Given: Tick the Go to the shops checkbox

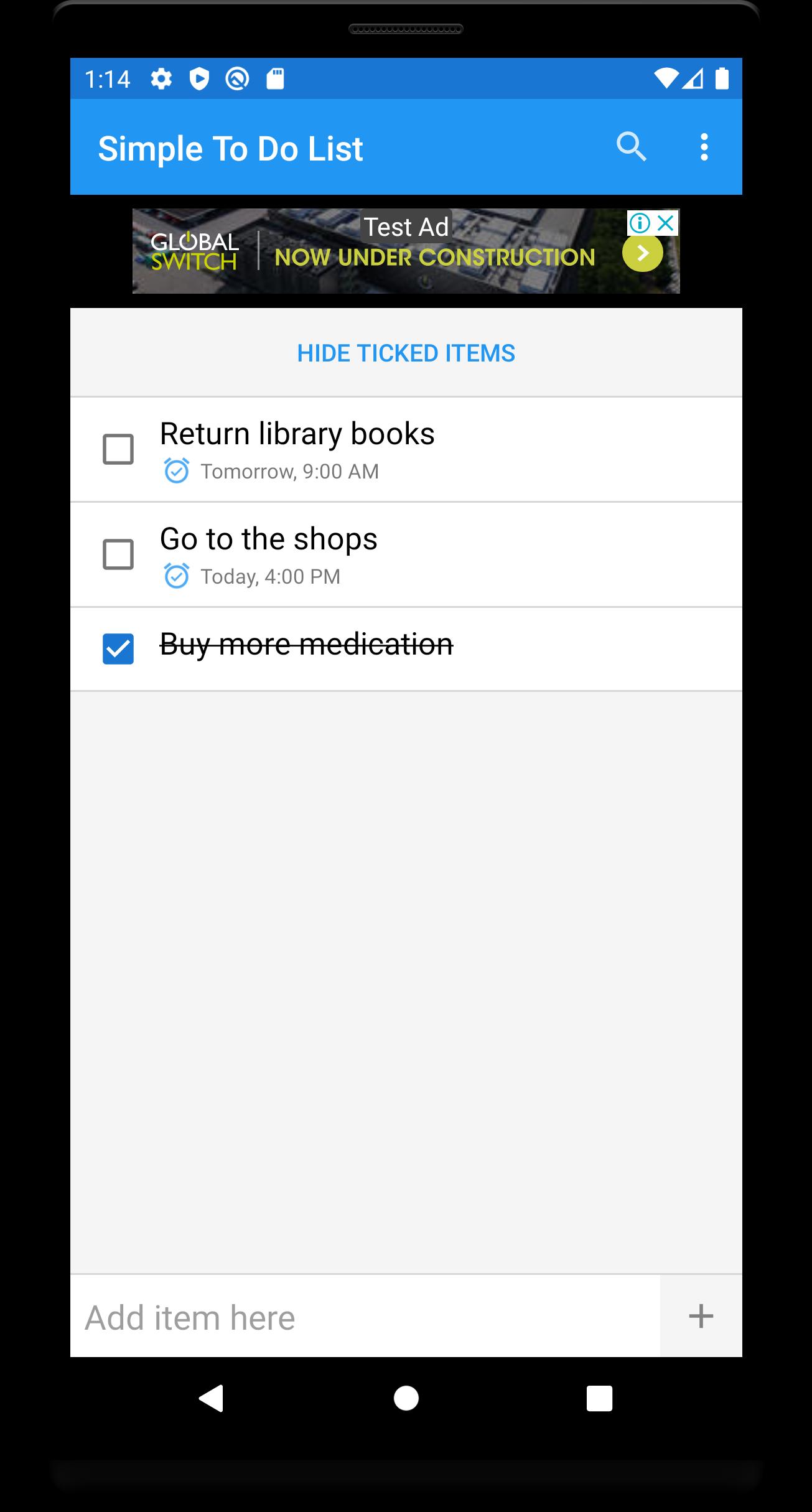Looking at the screenshot, I should 118,554.
